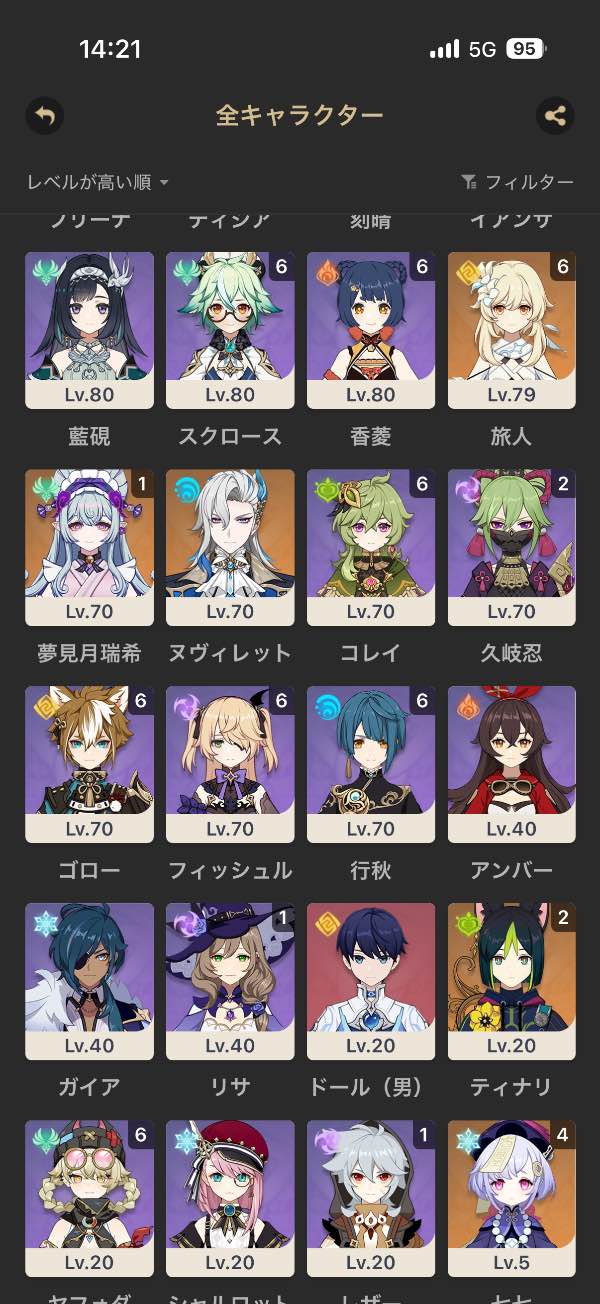Open the 旅人 character card

512,330
